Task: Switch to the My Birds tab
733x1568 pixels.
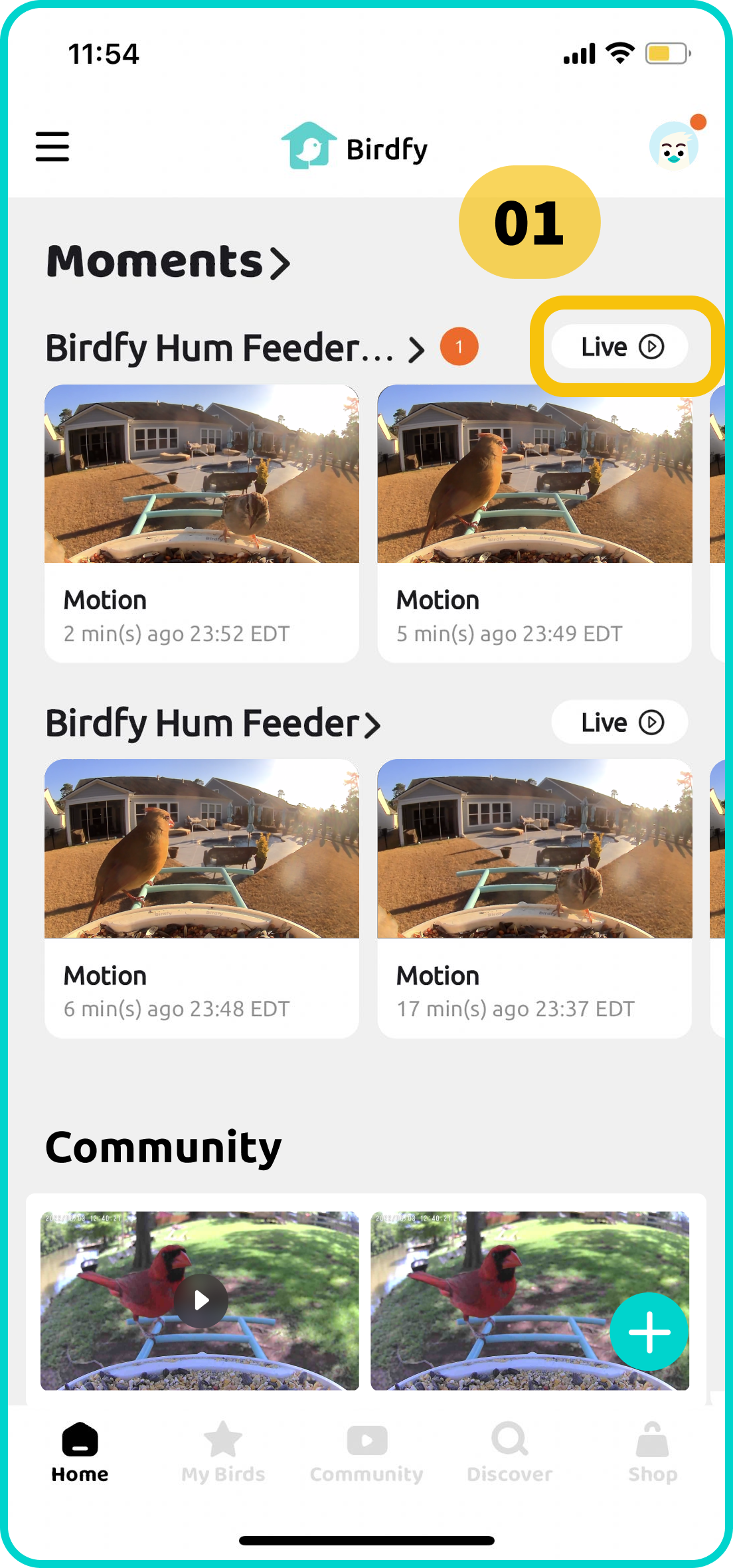Action: 223,1452
